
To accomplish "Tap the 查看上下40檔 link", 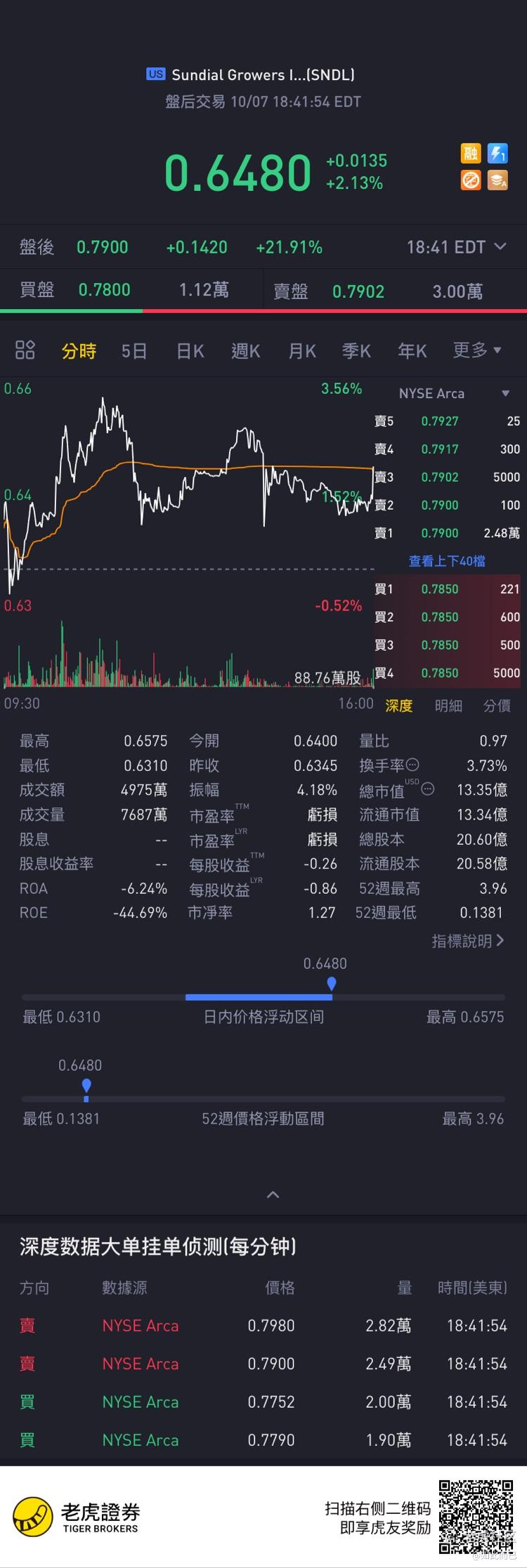I will pyautogui.click(x=447, y=560).
